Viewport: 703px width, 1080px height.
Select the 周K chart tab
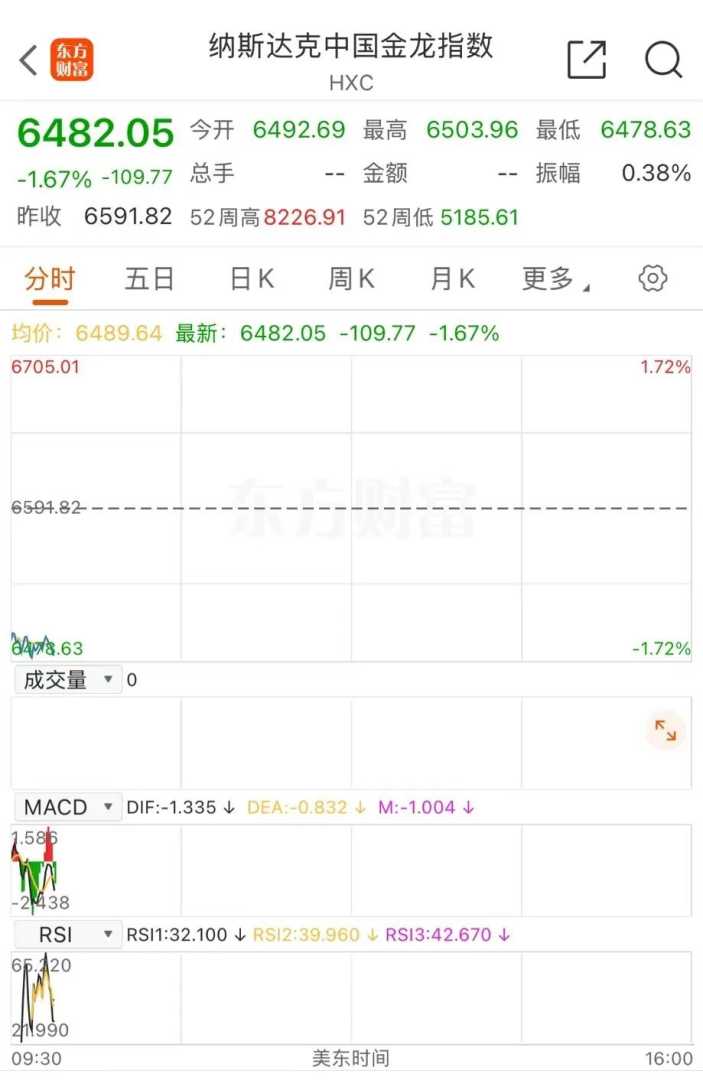(352, 279)
